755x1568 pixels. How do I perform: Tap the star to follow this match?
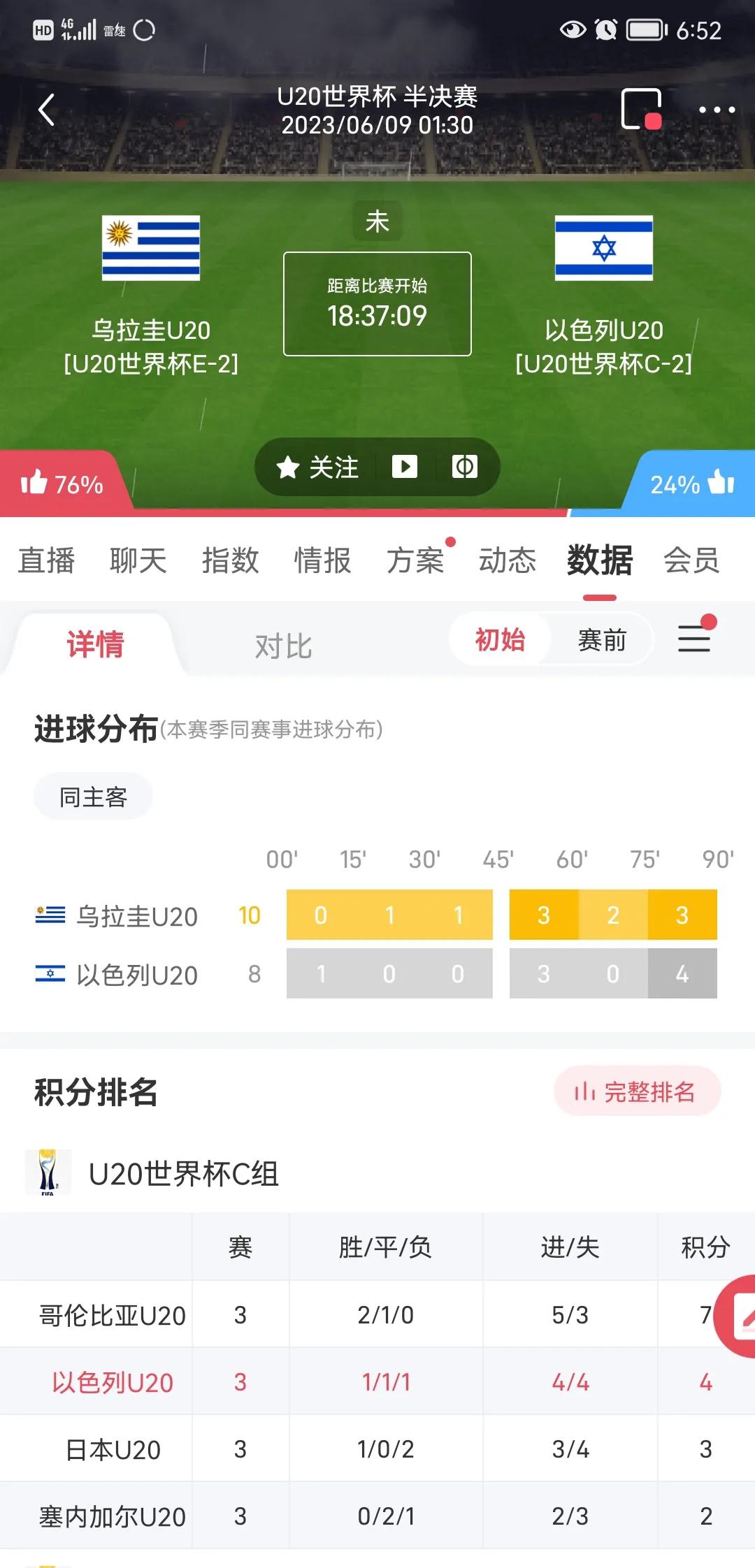[x=290, y=467]
